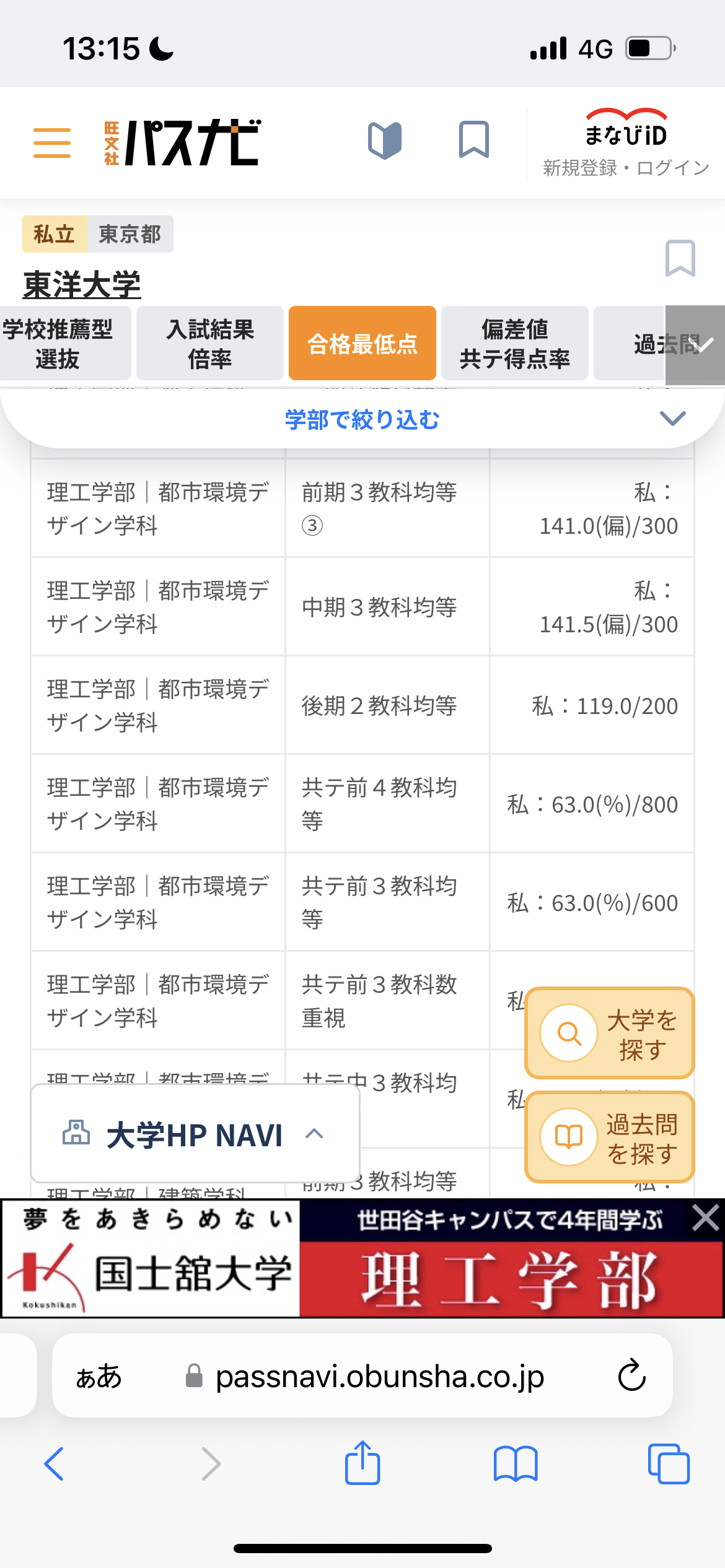Open saved bookmarks in header
725x1568 pixels.
(473, 140)
